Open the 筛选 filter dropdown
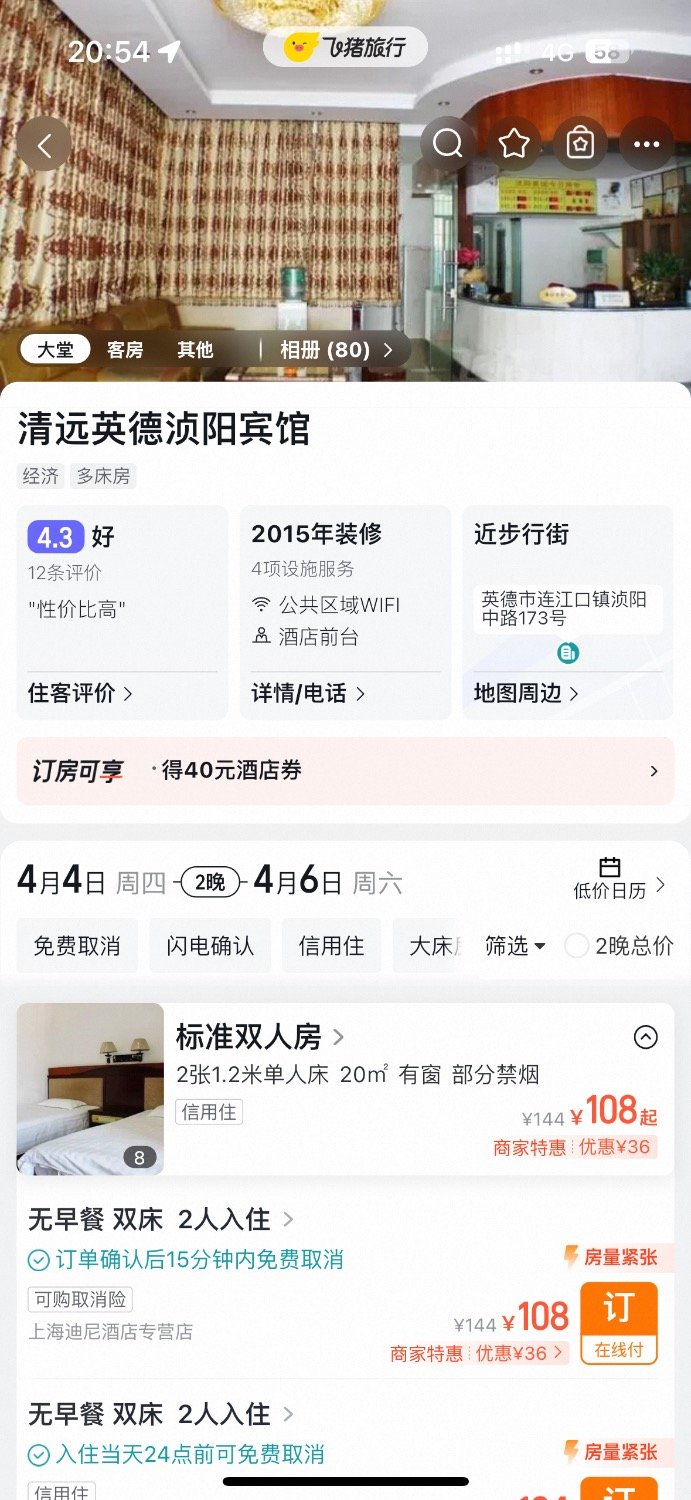691x1500 pixels. click(x=515, y=946)
